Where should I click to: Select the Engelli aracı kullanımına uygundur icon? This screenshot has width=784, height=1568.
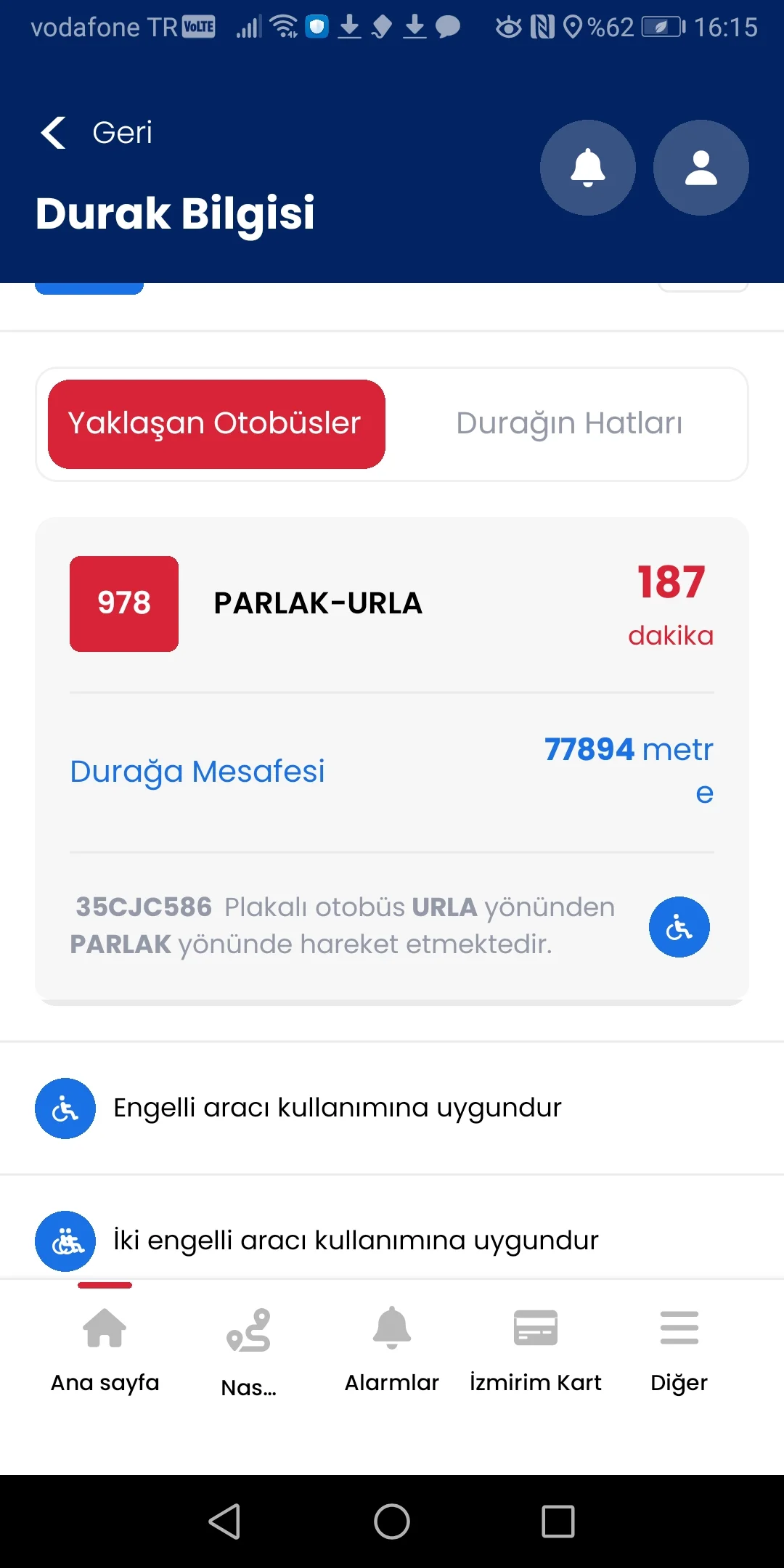point(65,1108)
